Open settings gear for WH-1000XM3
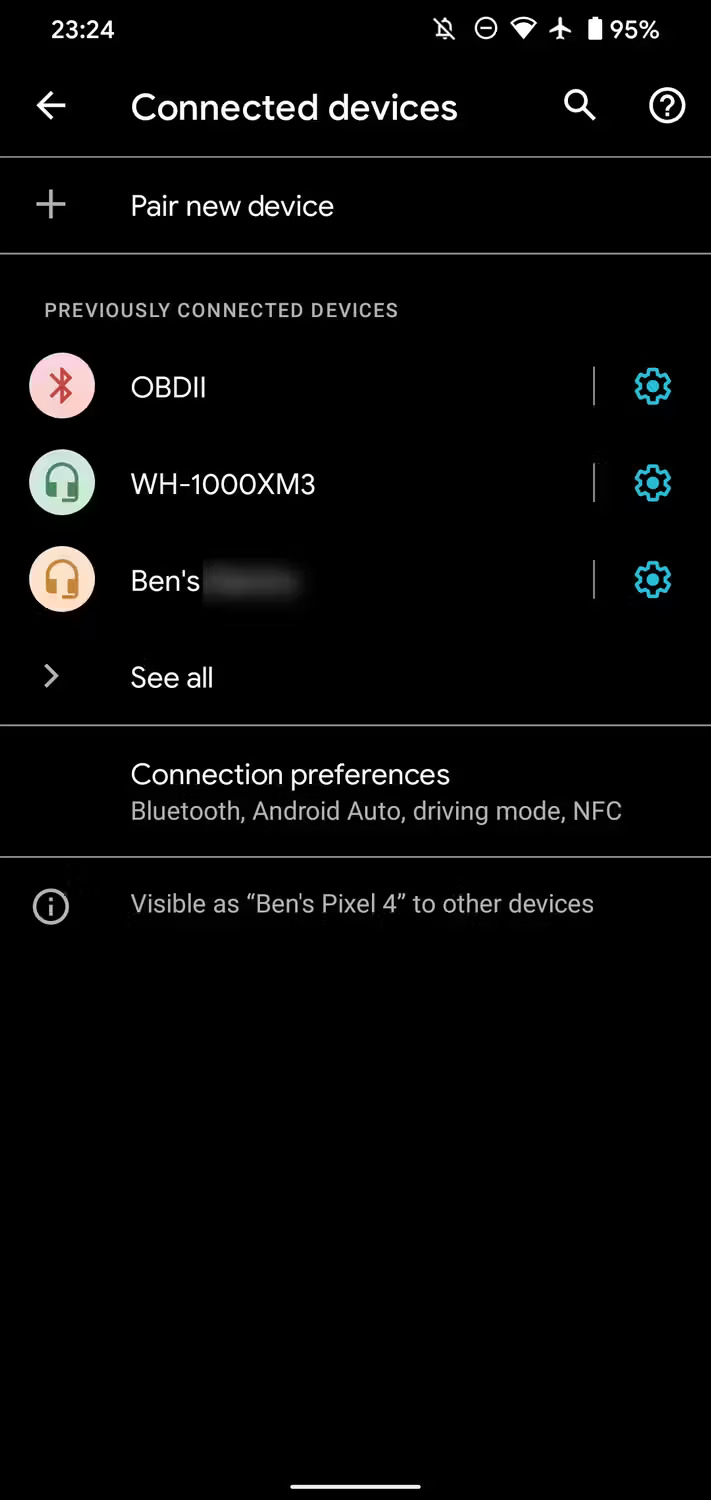The image size is (711, 1500). 653,484
